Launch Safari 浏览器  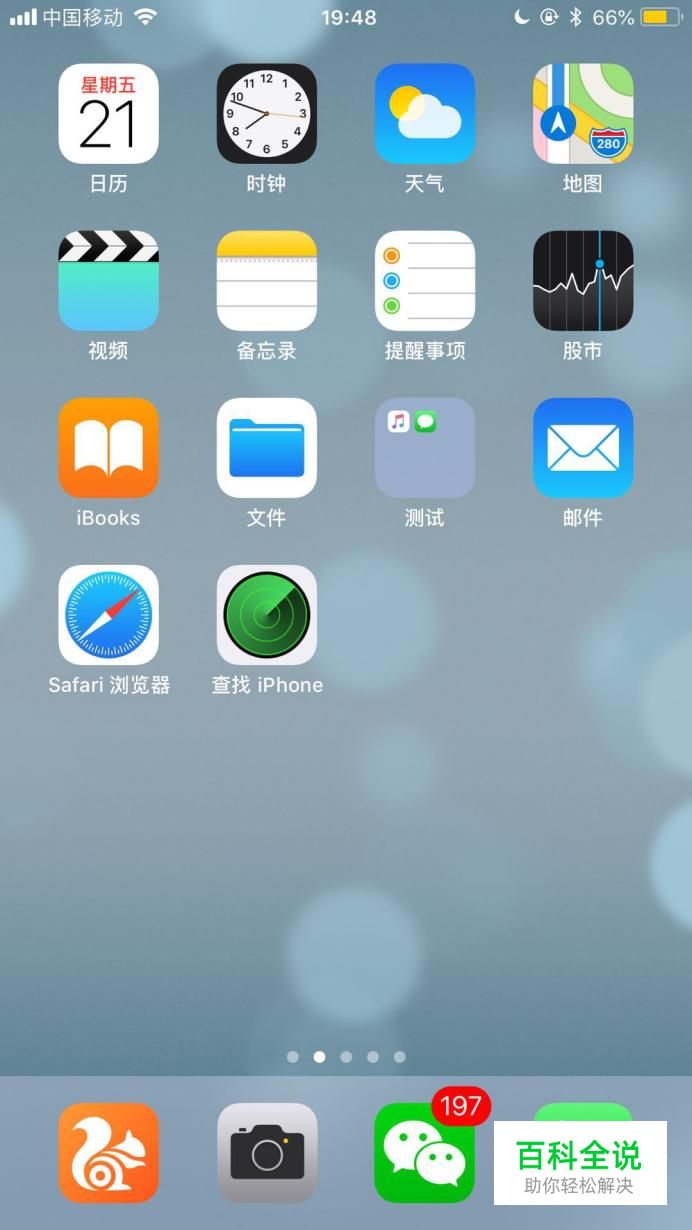pos(108,615)
